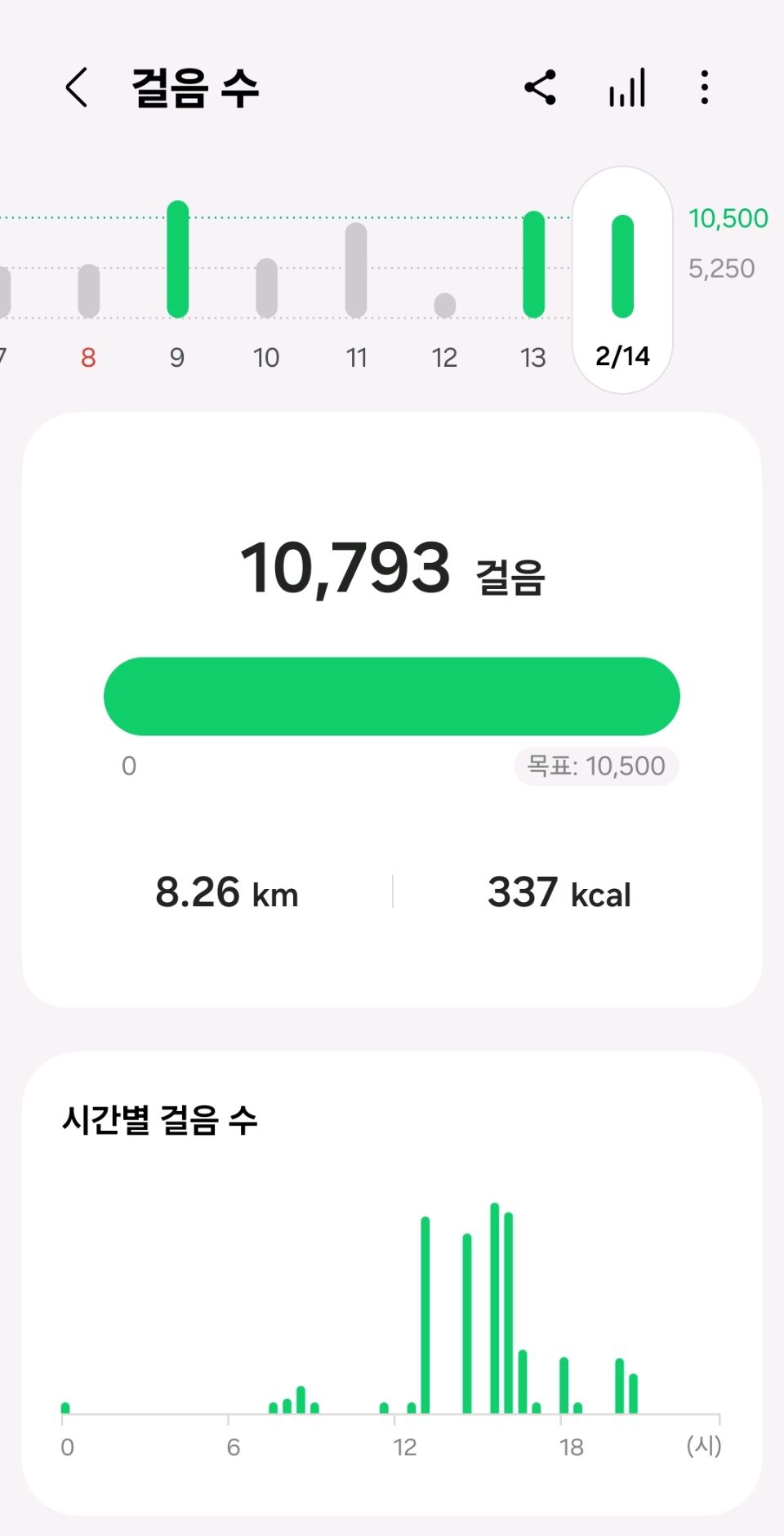Tap the 목표: 10,500 goal chip
784x1536 pixels.
(x=596, y=766)
